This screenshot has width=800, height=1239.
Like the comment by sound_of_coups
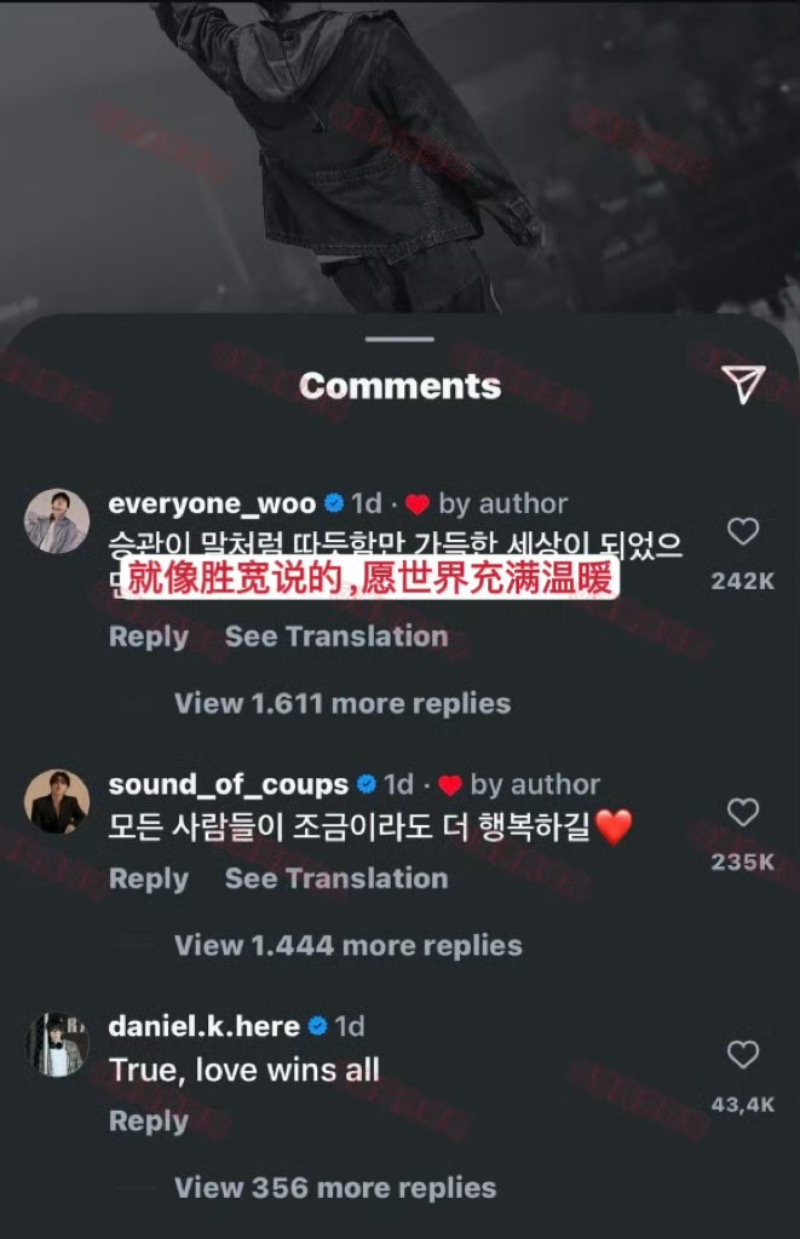[742, 813]
